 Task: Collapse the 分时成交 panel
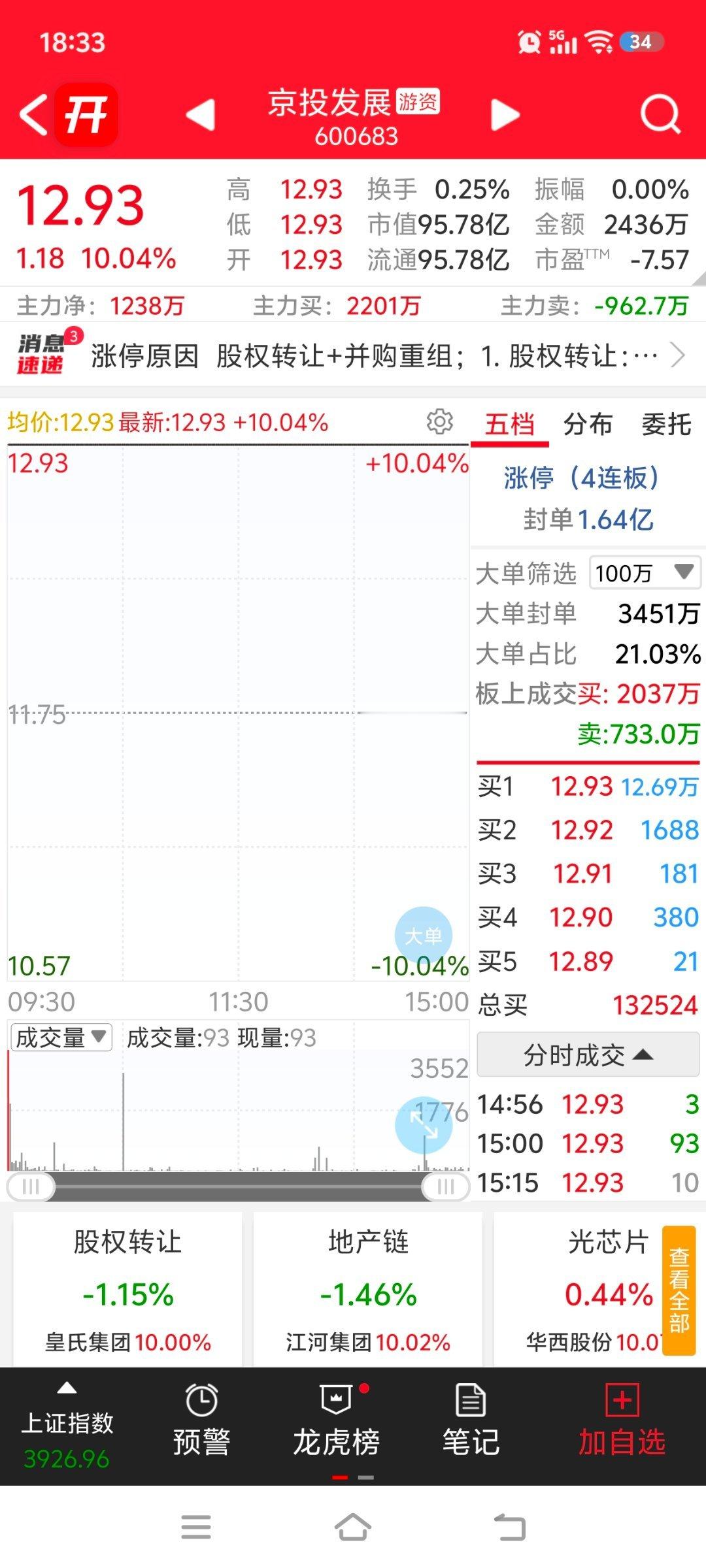tap(588, 1054)
